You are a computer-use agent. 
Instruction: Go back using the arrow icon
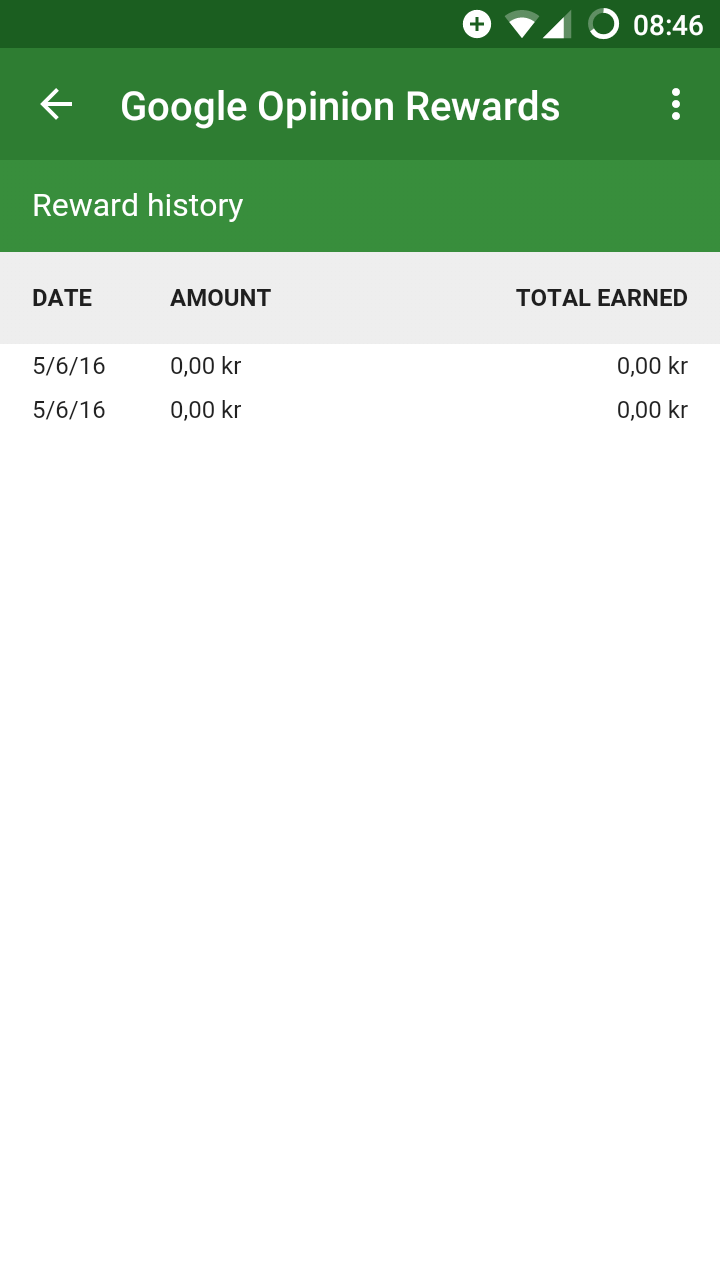56,104
